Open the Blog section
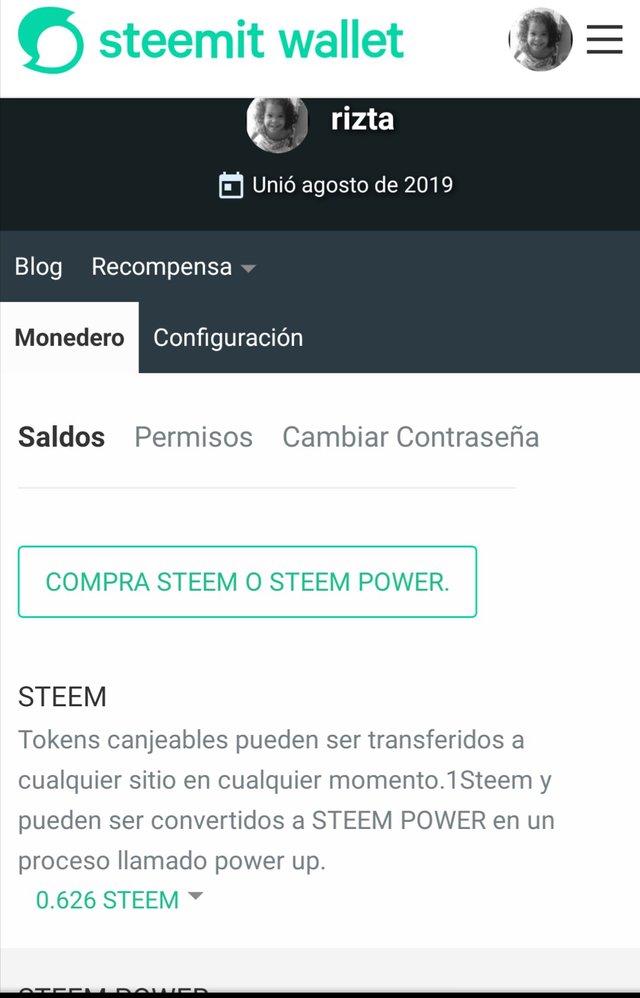640x998 pixels. coord(38,267)
